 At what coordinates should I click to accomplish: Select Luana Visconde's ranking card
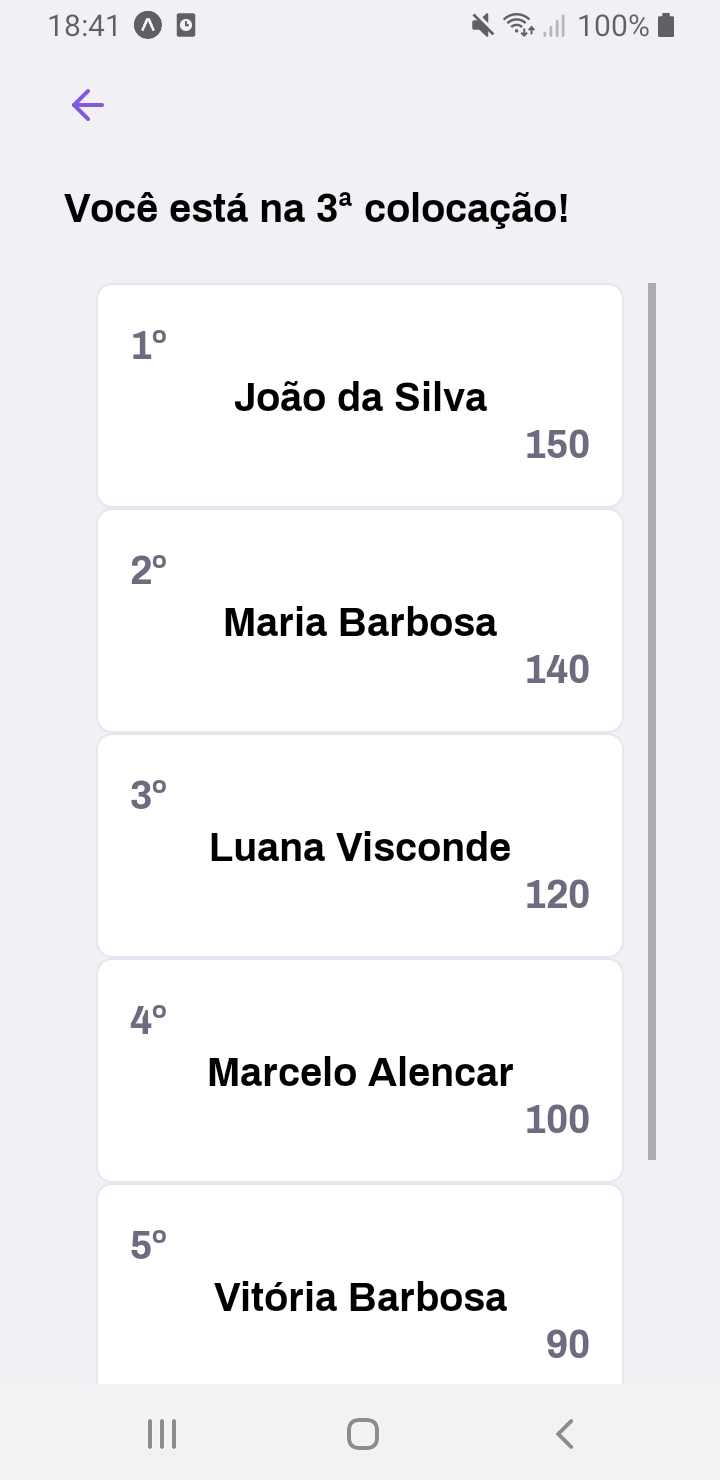point(360,846)
